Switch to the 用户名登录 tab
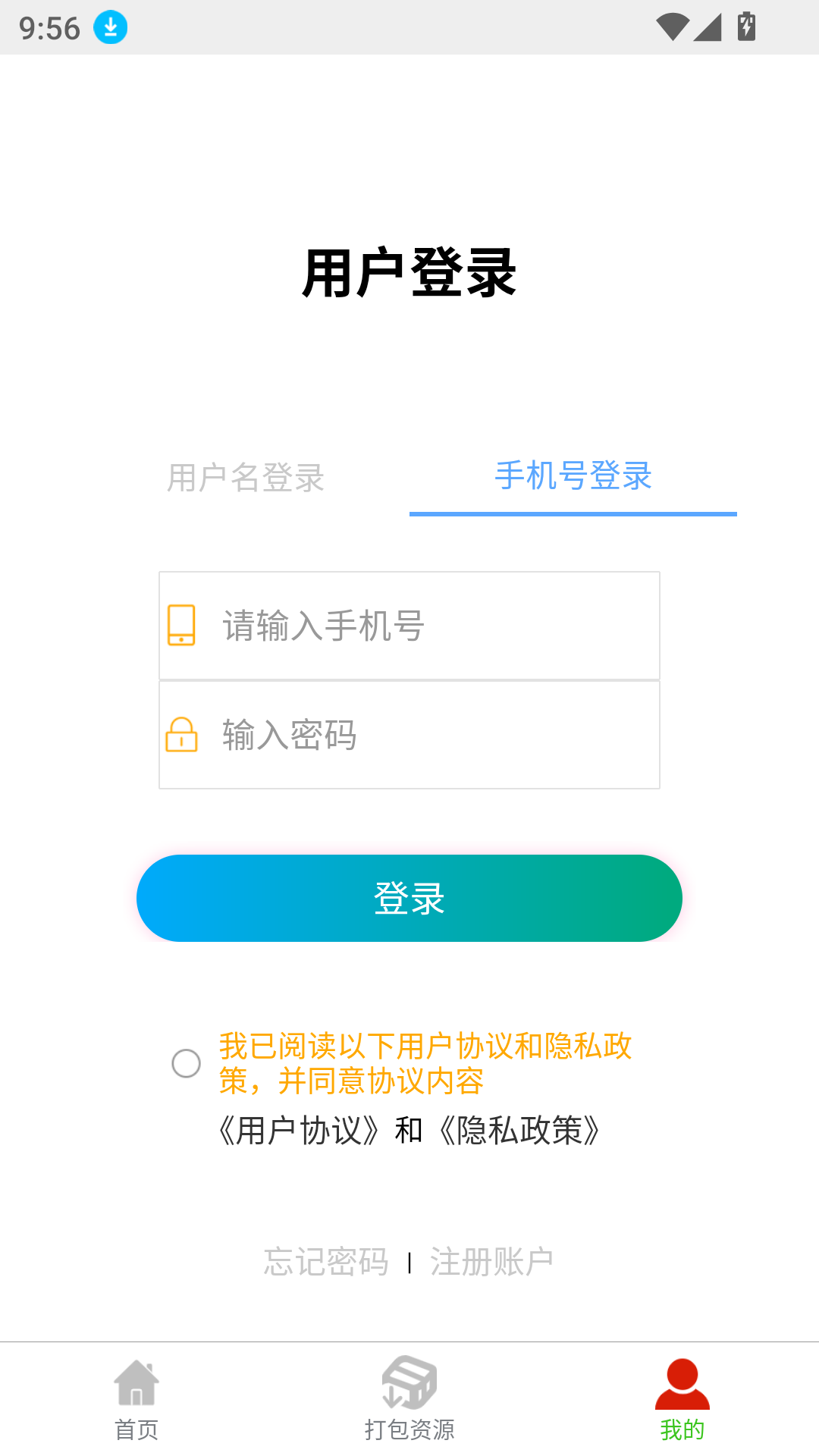This screenshot has width=819, height=1456. pos(245,478)
